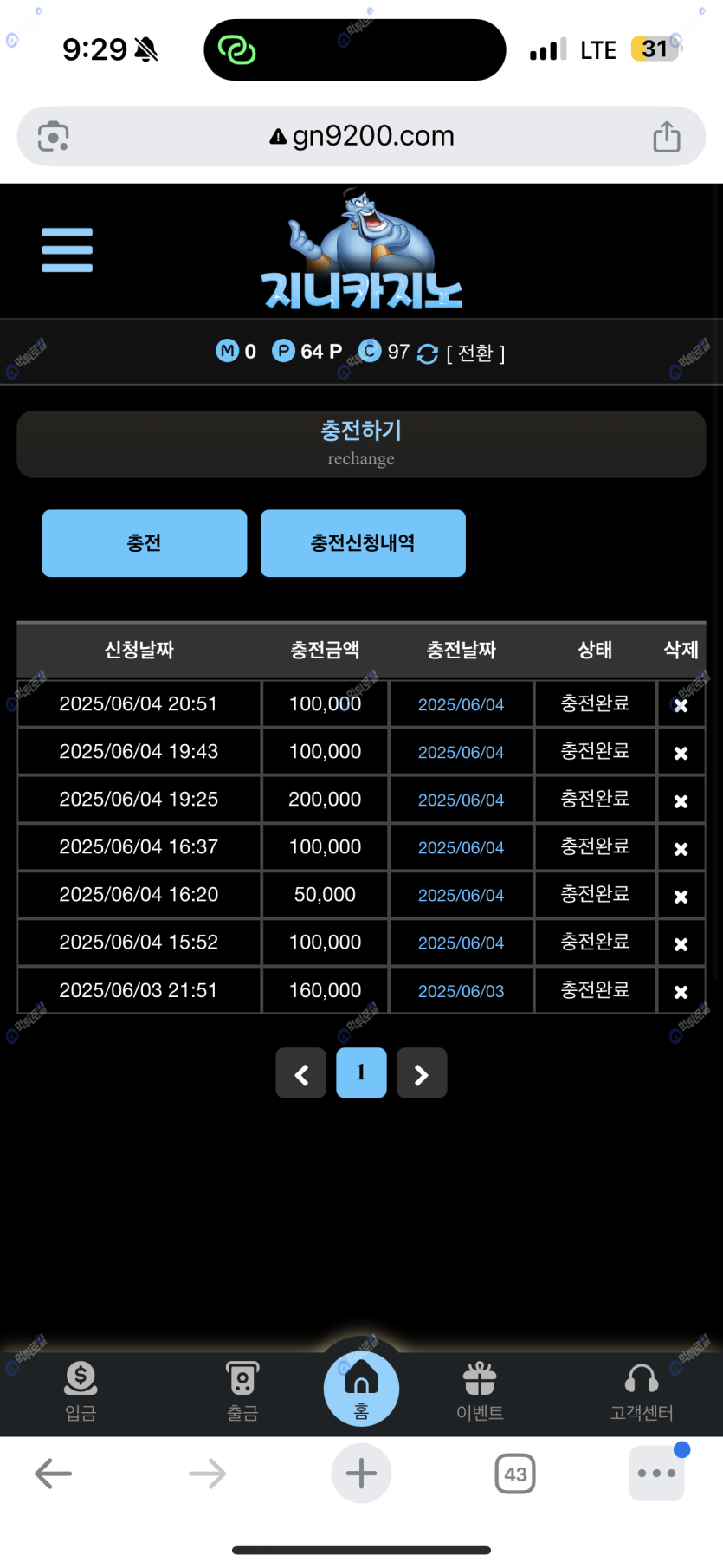This screenshot has height=1568, width=723.
Task: Open the browser tab switcher showing 43
Action: click(x=515, y=1474)
